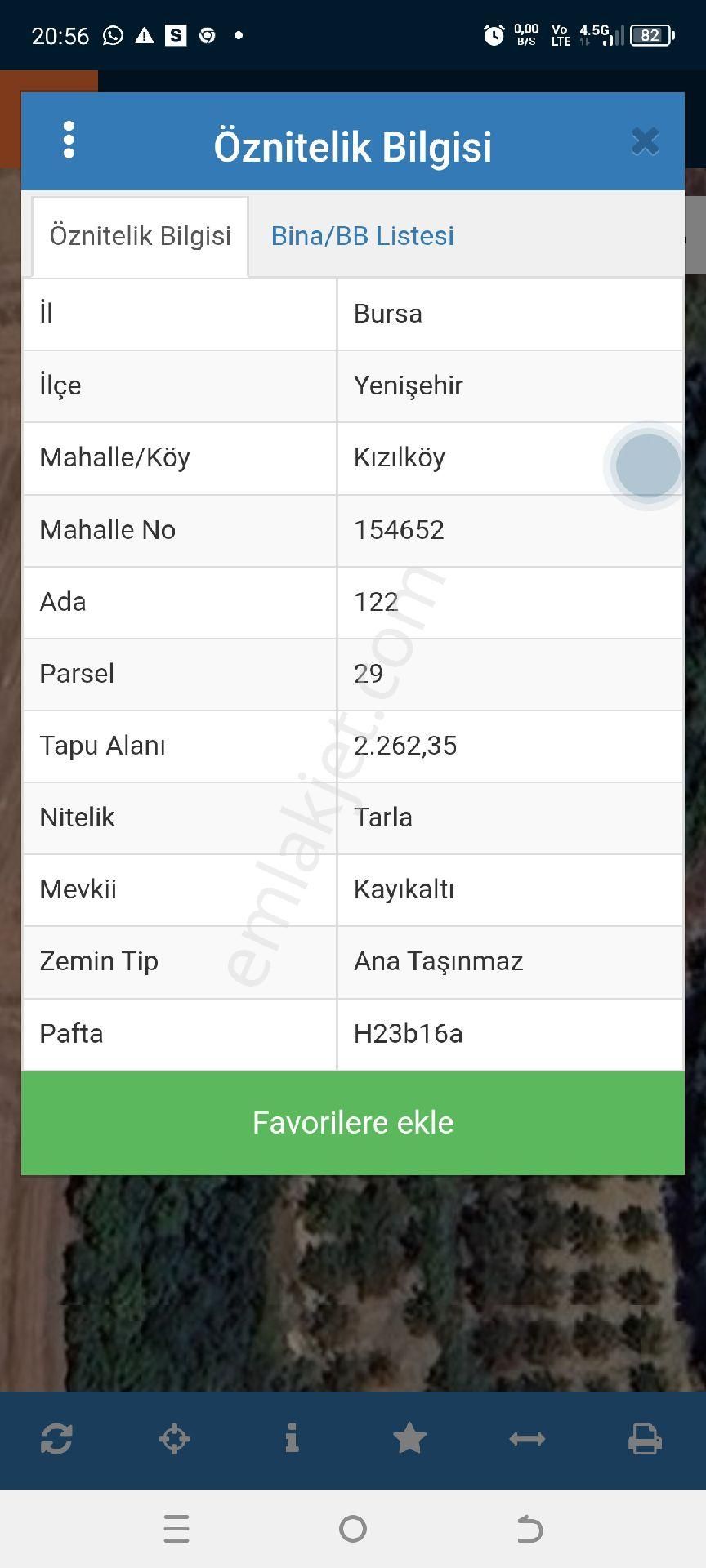The image size is (706, 1568).
Task: Click the Pafta row value H23b16a
Action: pyautogui.click(x=408, y=1034)
